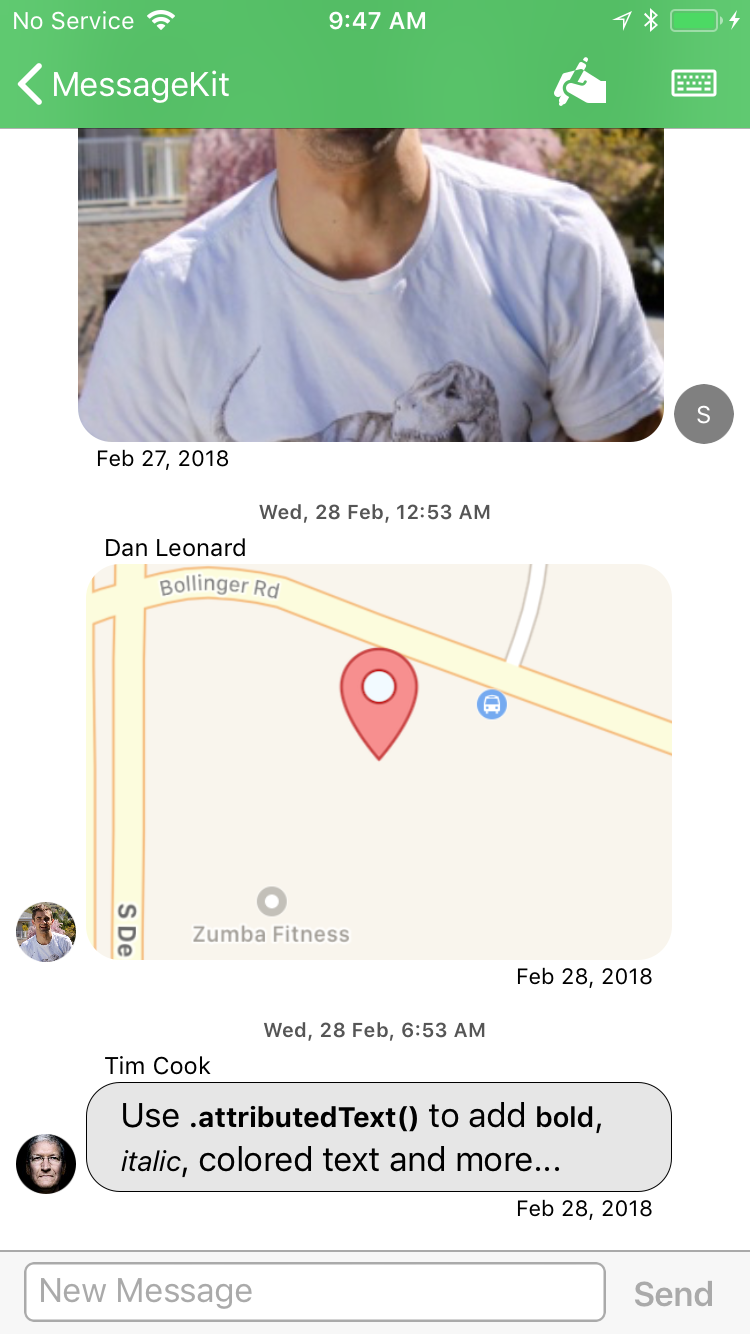Viewport: 750px width, 1334px height.
Task: Tap Tim Cook's attributedText message bubble
Action: coord(379,1137)
